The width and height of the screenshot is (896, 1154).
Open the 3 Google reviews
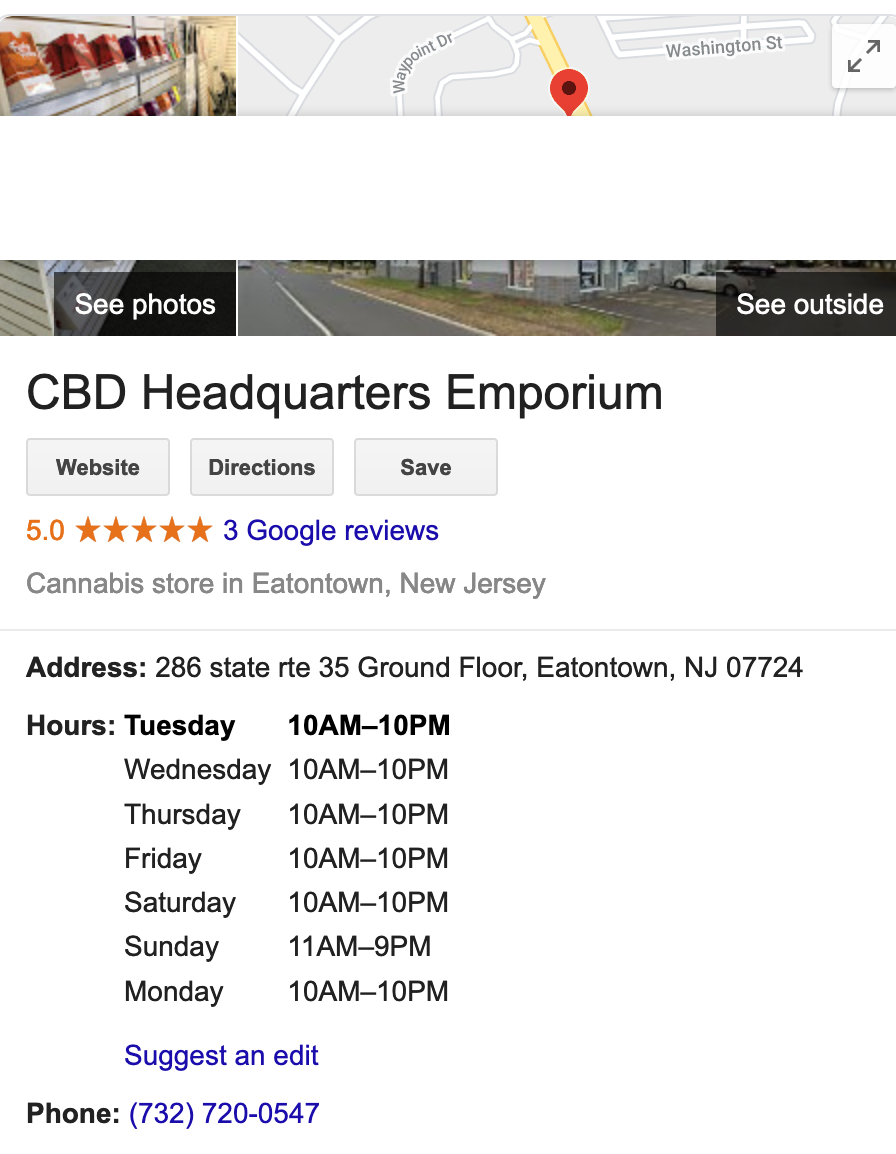coord(331,530)
